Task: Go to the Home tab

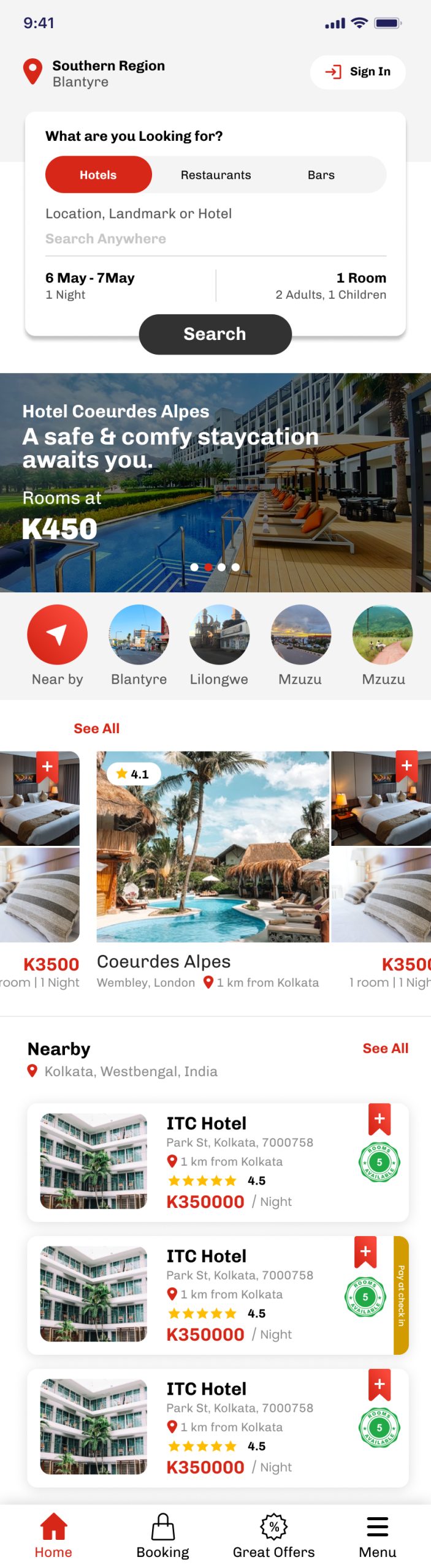Action: coord(53,1534)
